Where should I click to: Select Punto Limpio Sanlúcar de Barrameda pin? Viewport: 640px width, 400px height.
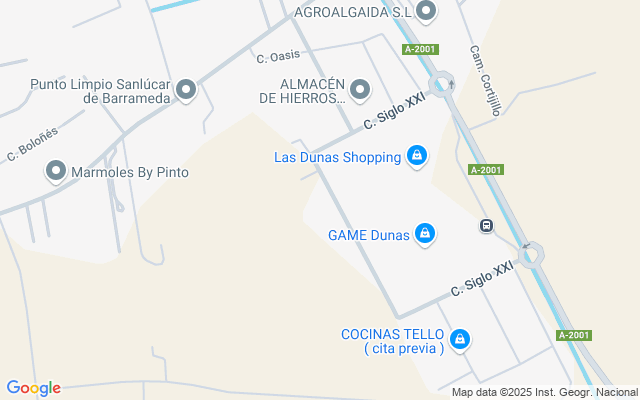186,91
